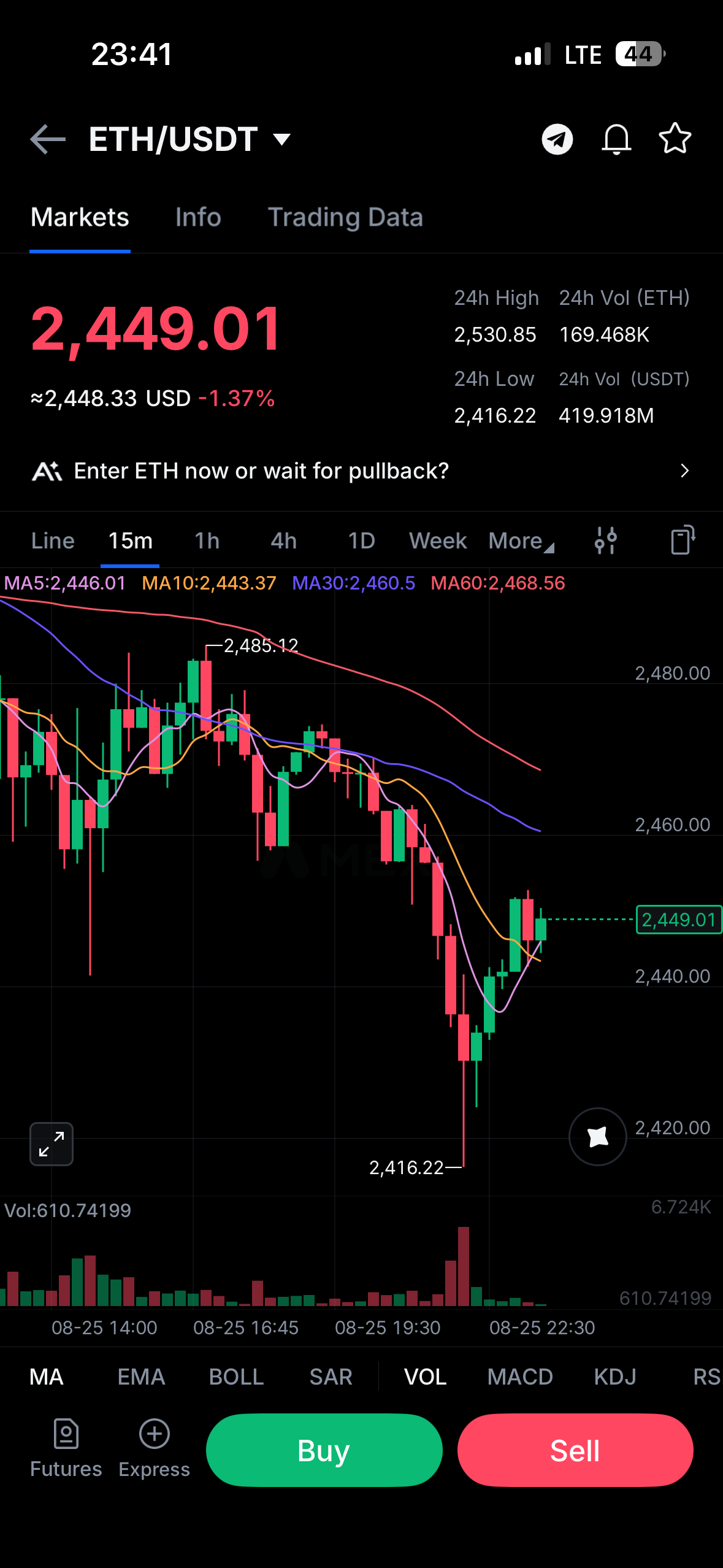Viewport: 723px width, 1568px height.
Task: Expand chart to full screen
Action: point(52,1144)
